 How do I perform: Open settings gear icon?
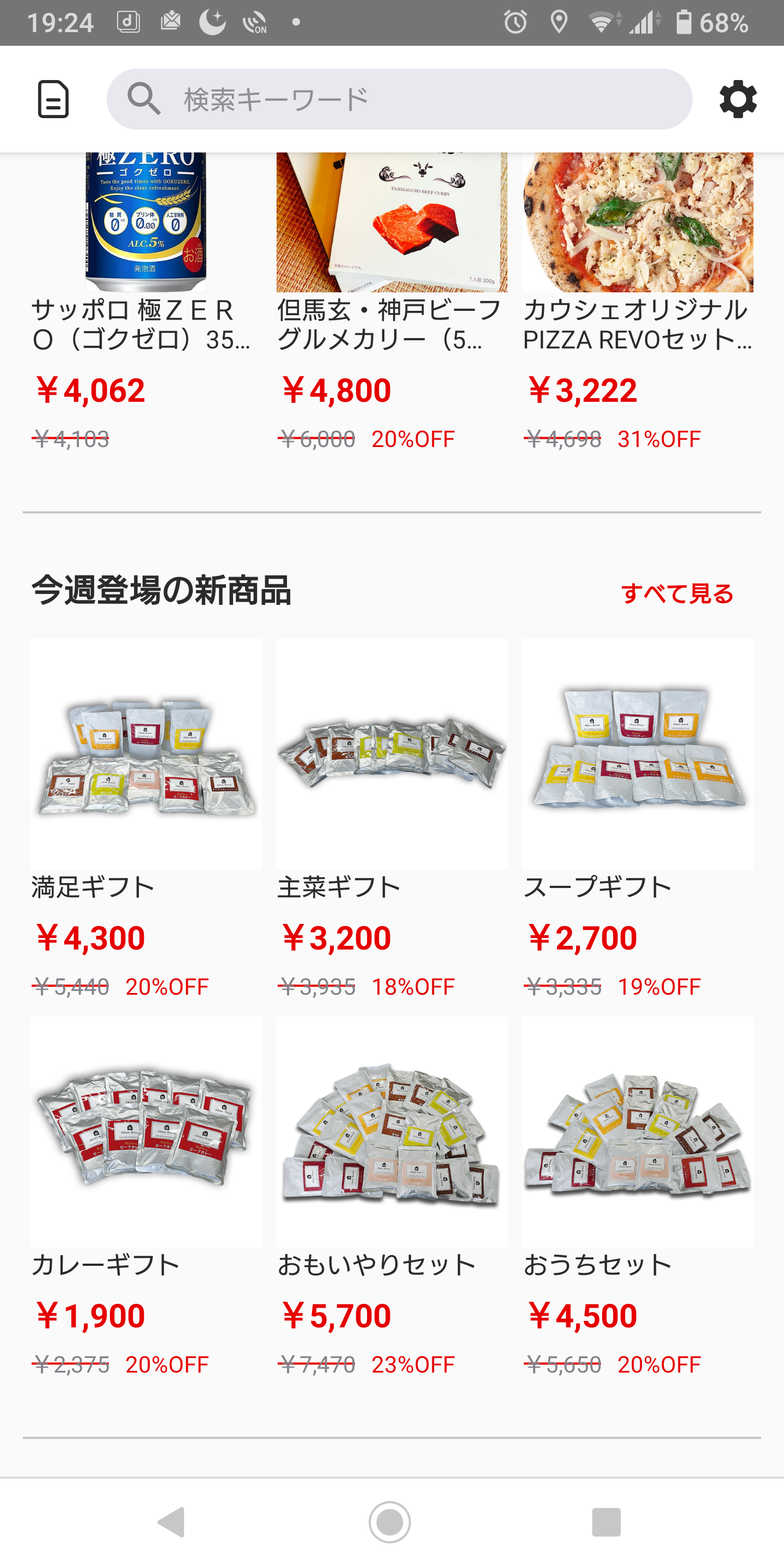click(737, 99)
